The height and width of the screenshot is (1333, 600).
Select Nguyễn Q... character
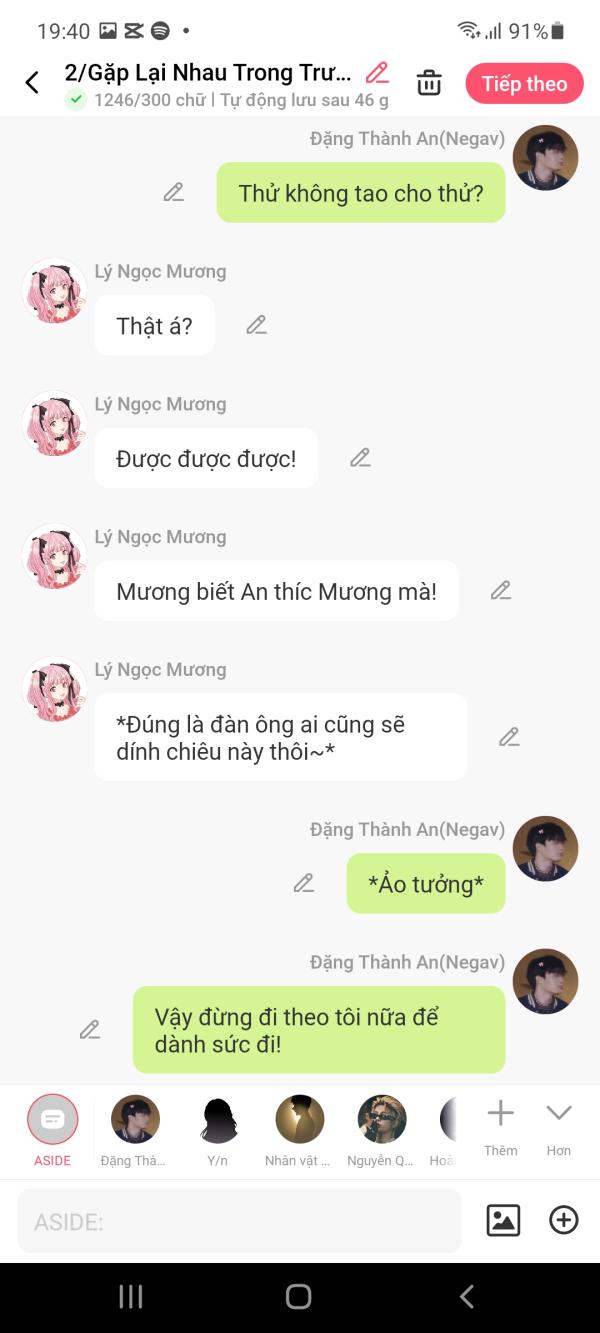381,1131
